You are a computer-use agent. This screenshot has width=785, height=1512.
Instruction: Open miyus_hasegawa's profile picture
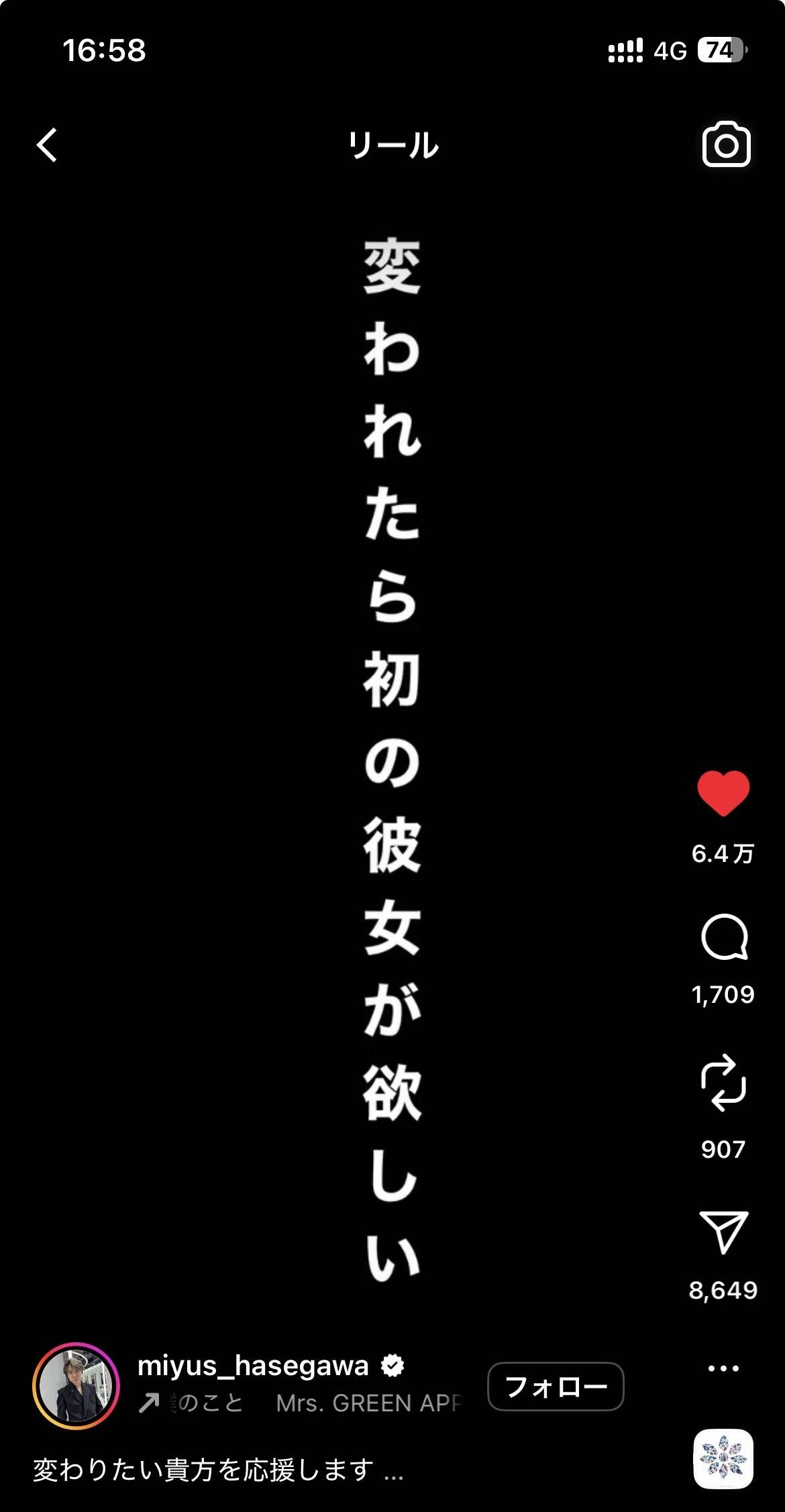[x=76, y=1386]
